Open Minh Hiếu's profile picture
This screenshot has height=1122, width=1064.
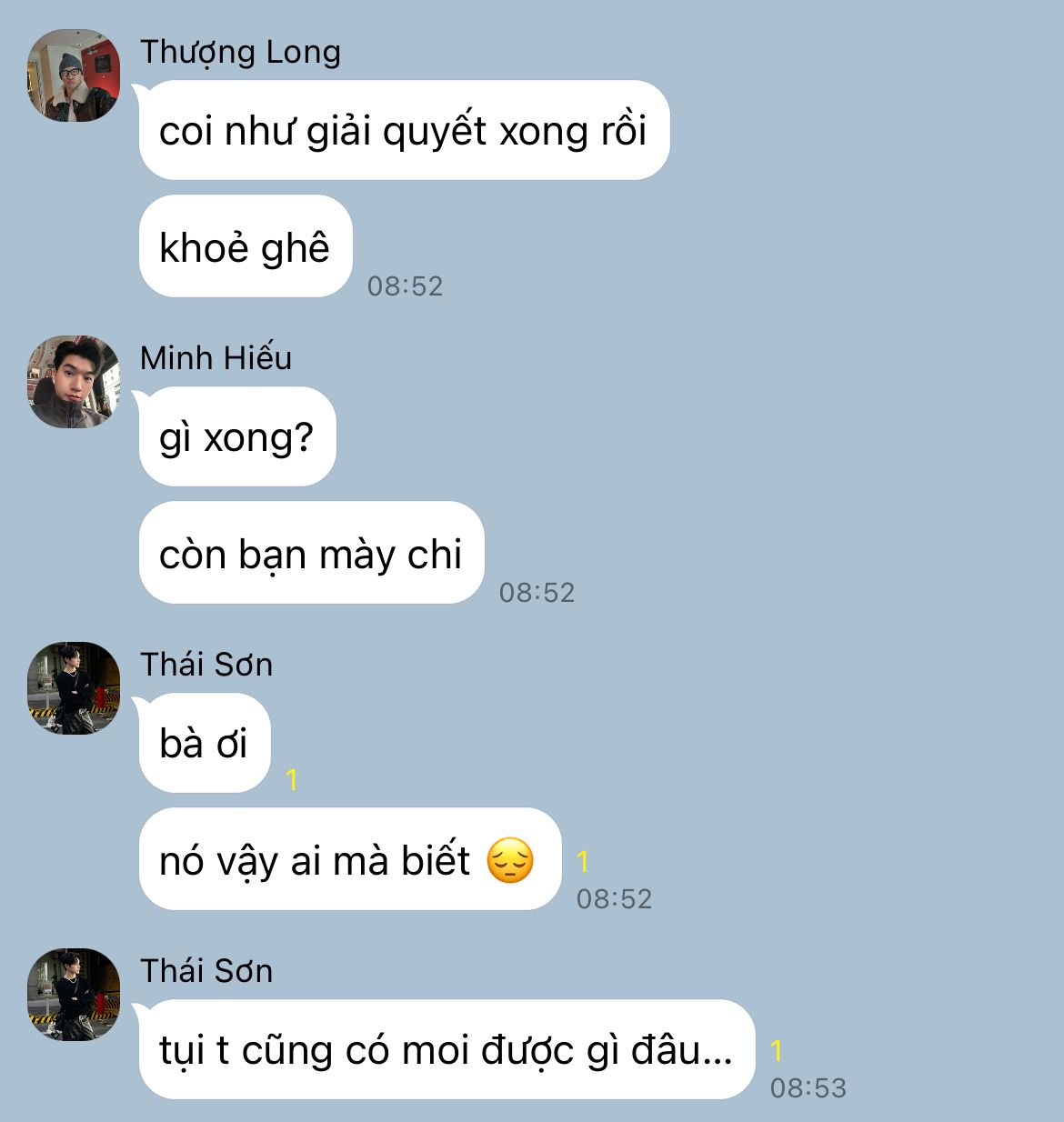74,382
